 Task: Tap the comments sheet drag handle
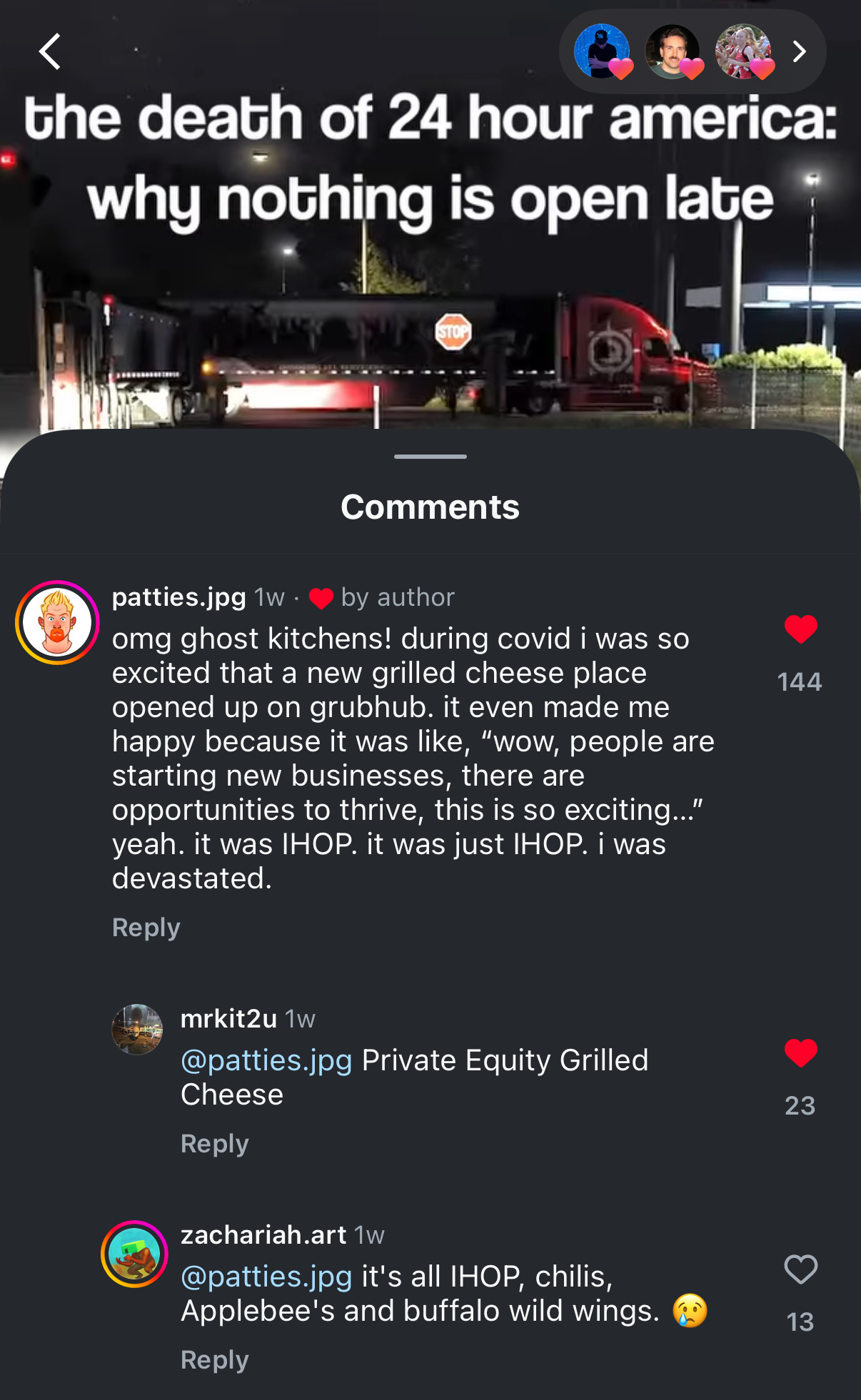pyautogui.click(x=430, y=457)
